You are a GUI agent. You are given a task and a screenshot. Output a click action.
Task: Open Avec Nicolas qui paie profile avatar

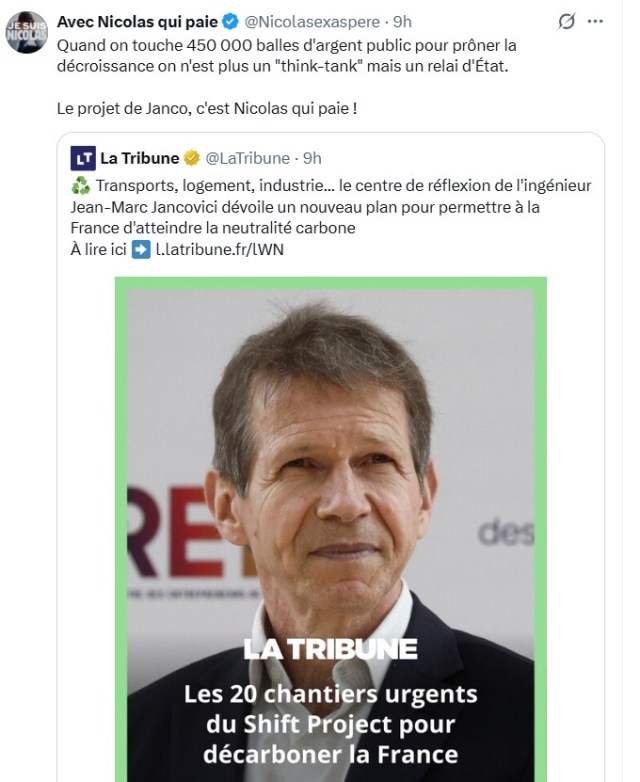[25, 32]
